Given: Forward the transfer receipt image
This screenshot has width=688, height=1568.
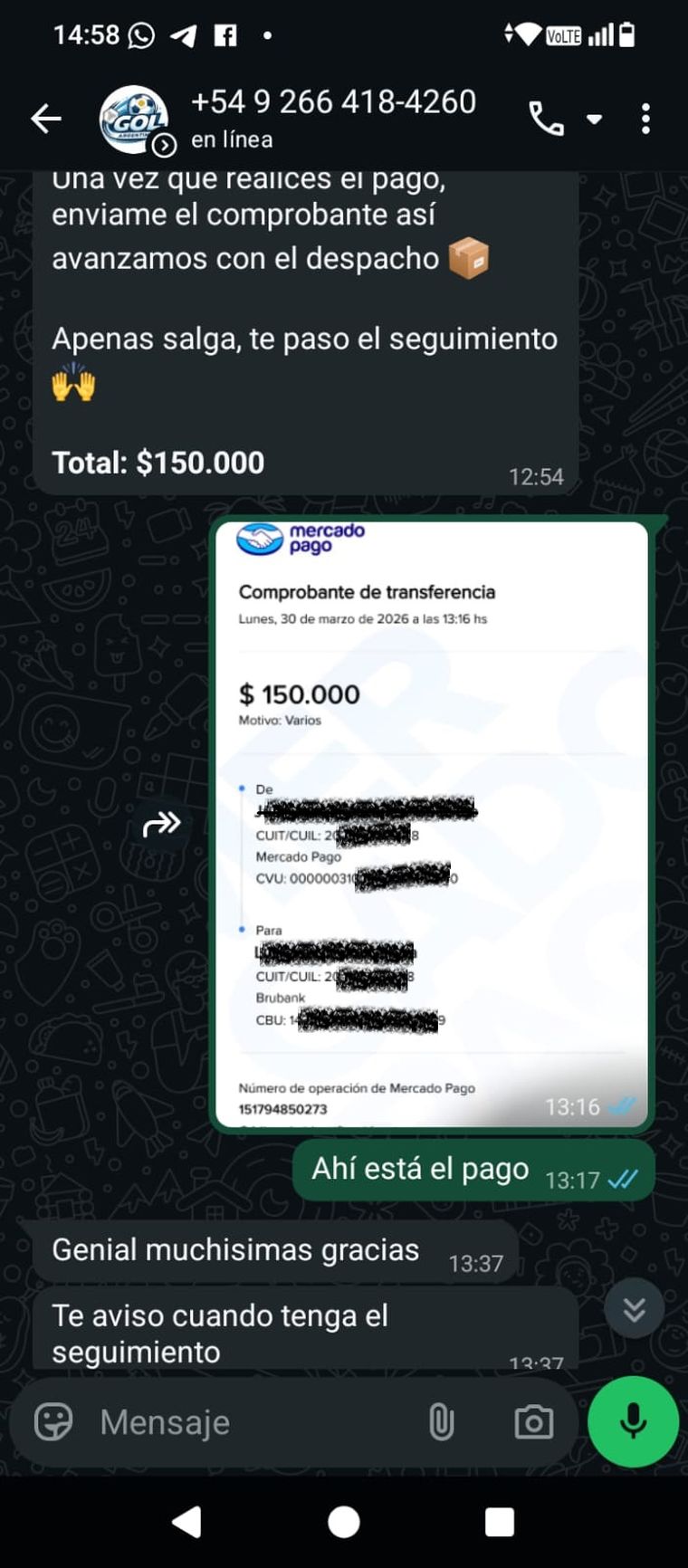Looking at the screenshot, I should [x=162, y=824].
